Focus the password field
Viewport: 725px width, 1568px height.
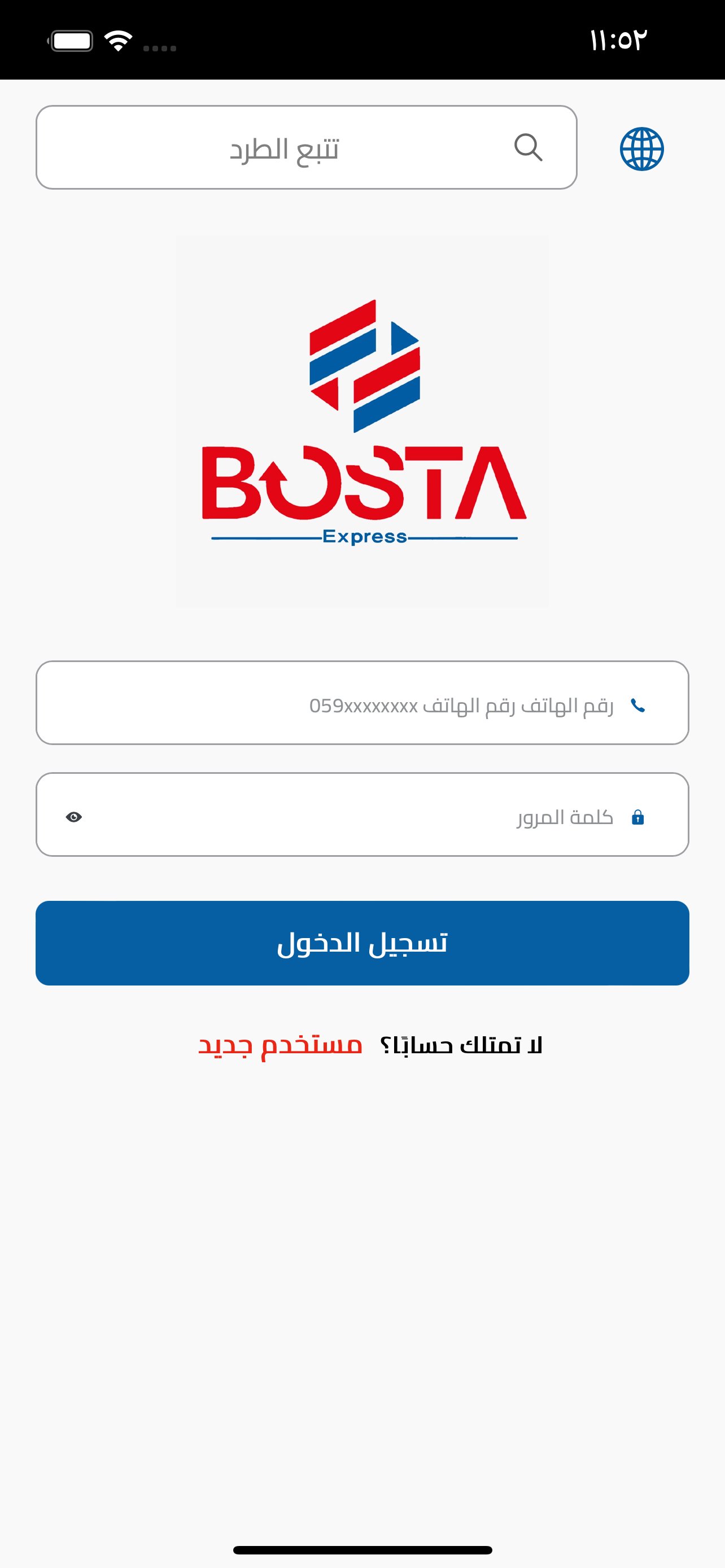coord(362,814)
